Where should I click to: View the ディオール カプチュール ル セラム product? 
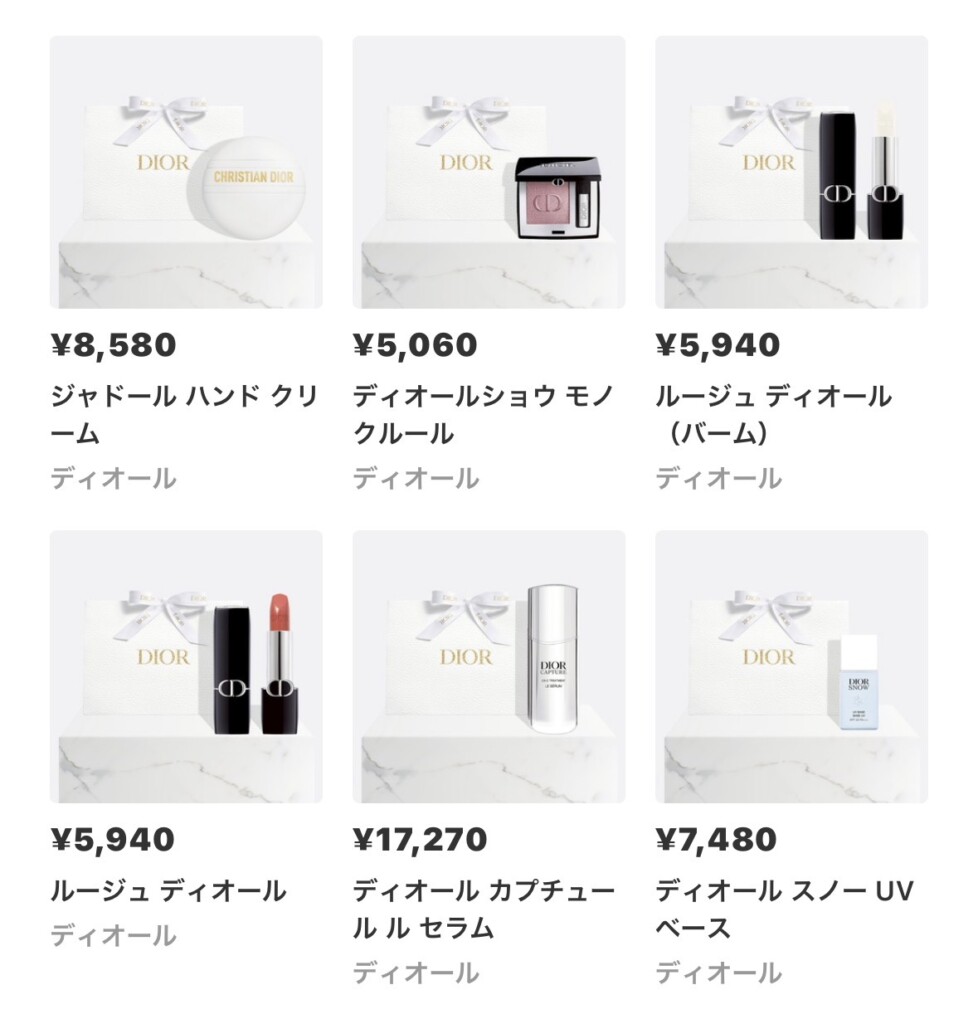(x=489, y=666)
